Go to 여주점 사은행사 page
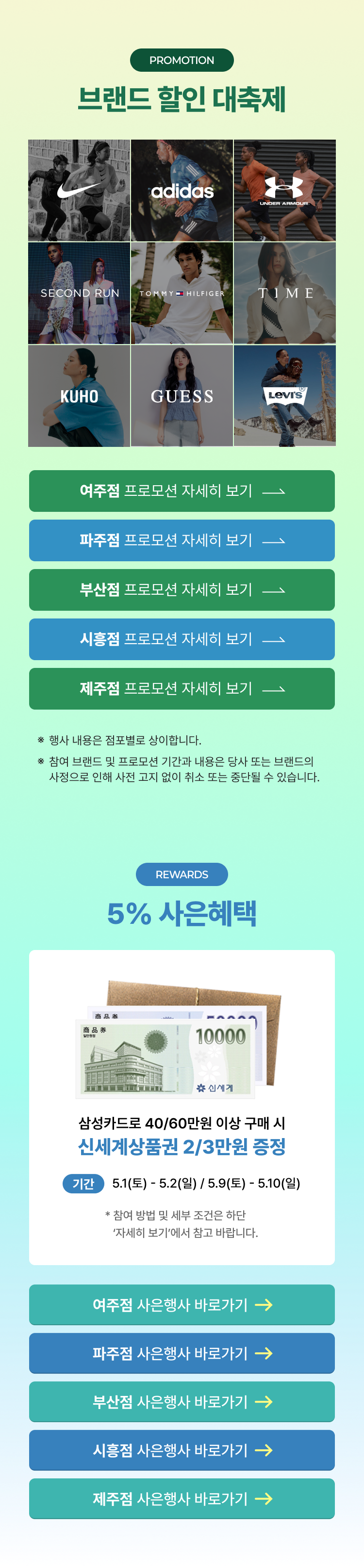This screenshot has height=1568, width=364. (182, 1304)
